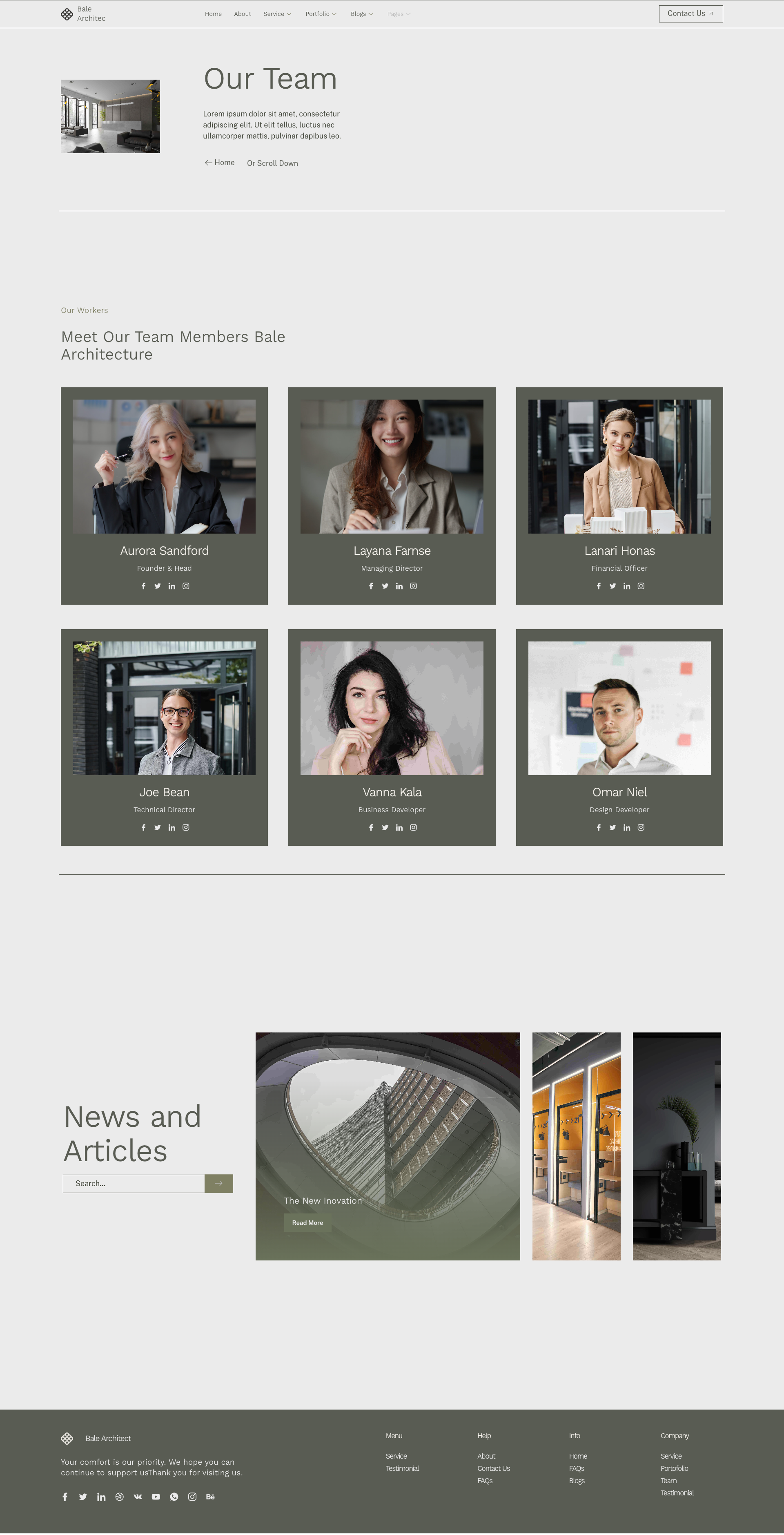Expand the Pages dropdown menu
The width and height of the screenshot is (784, 1535).
pyautogui.click(x=399, y=14)
